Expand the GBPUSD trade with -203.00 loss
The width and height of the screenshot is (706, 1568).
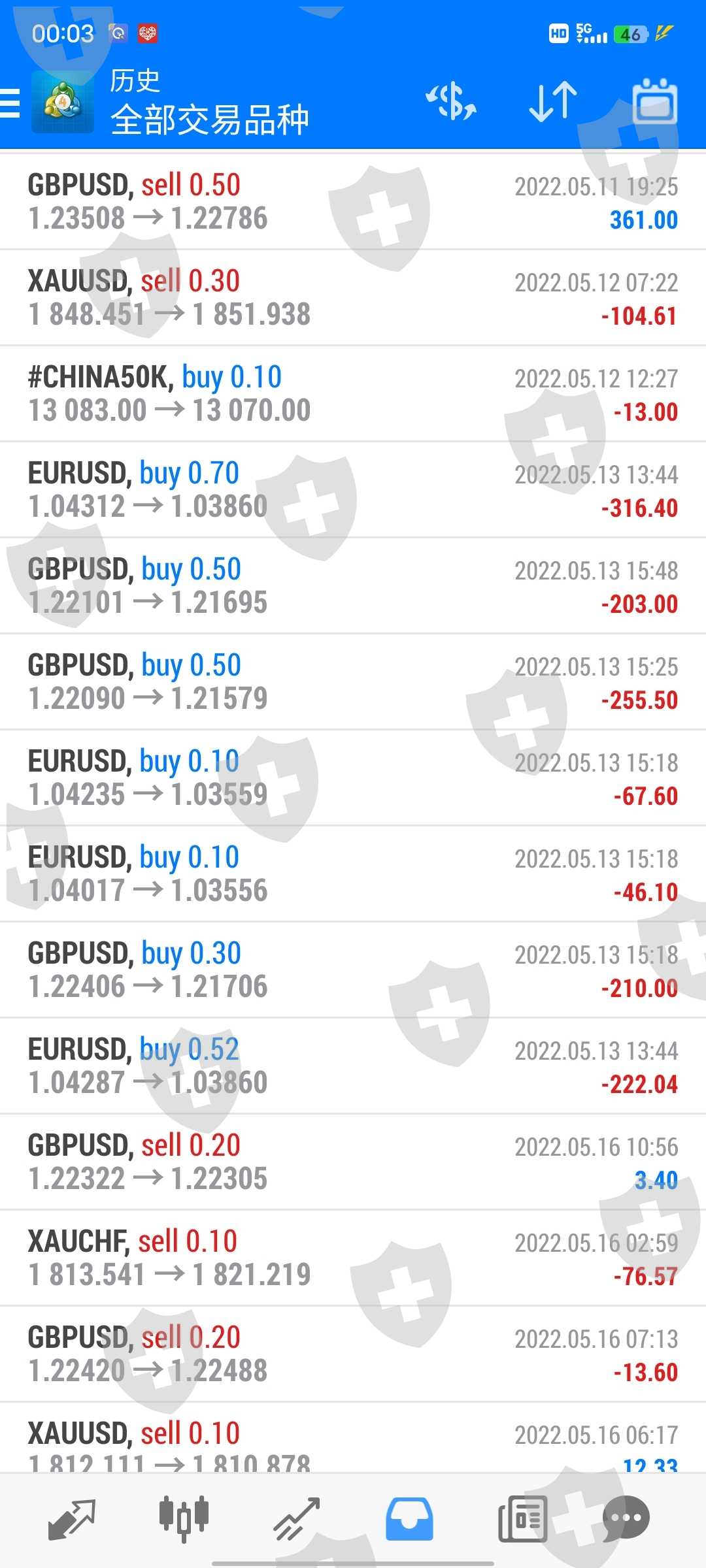coord(353,585)
